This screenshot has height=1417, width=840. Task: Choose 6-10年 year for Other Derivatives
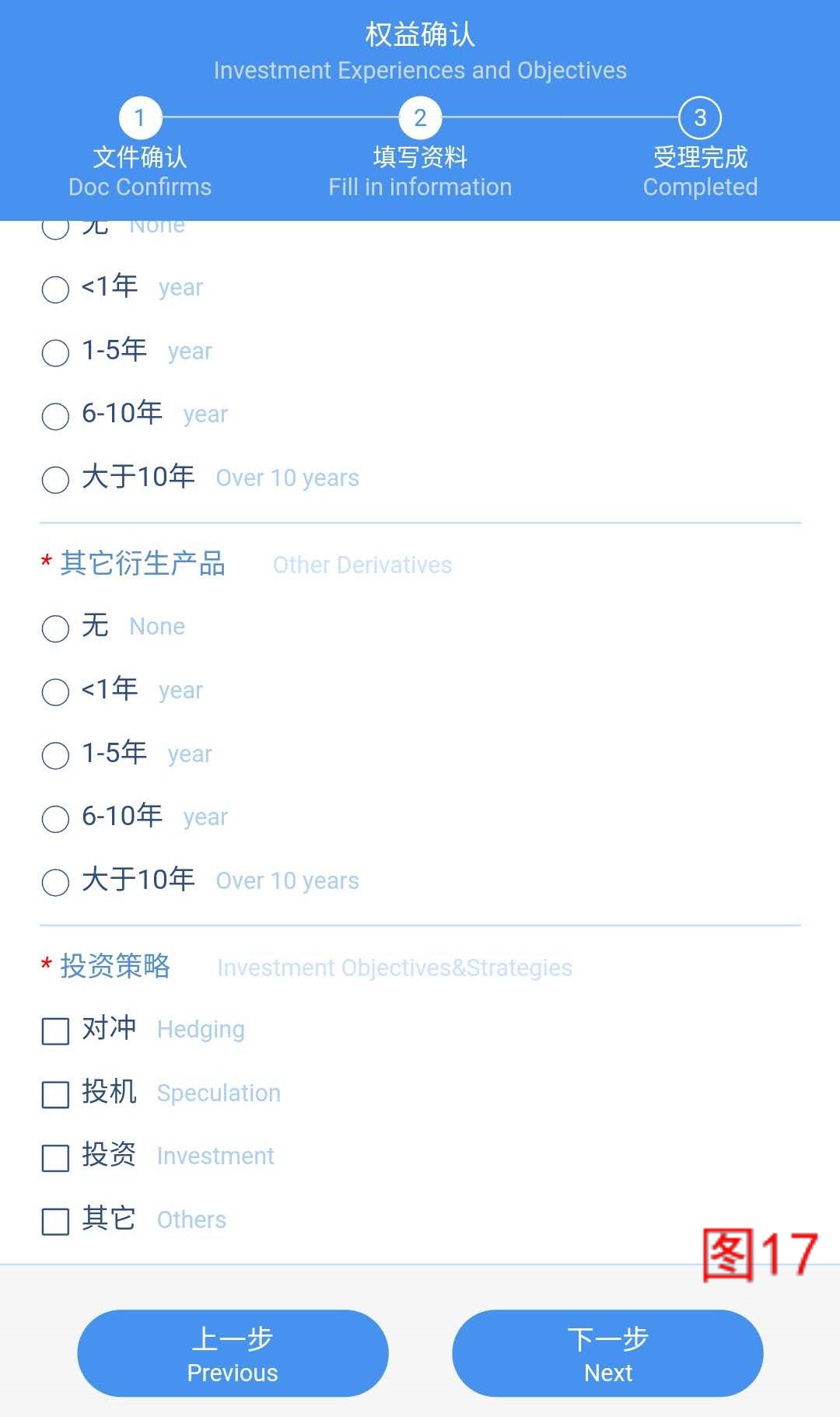(55, 818)
